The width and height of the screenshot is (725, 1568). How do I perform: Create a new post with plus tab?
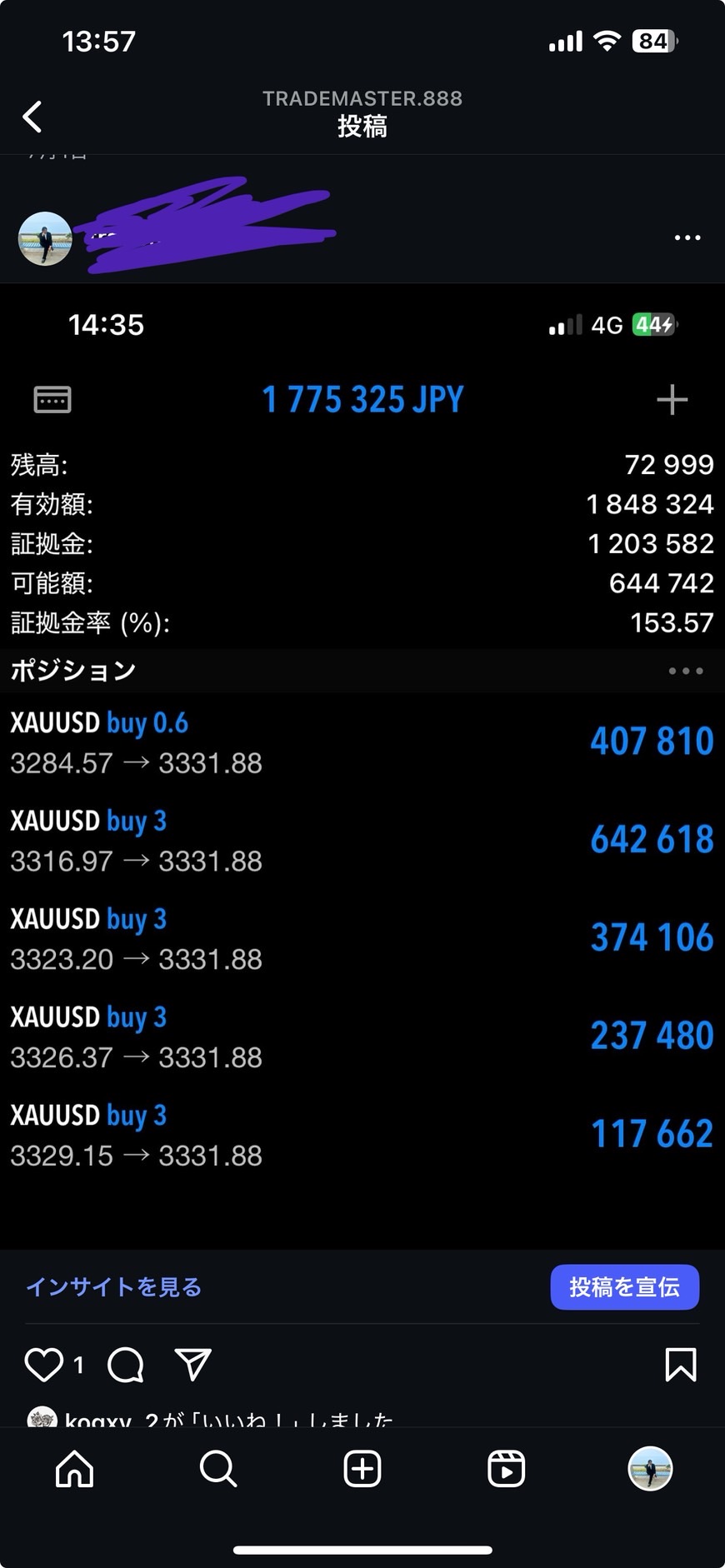tap(362, 1469)
